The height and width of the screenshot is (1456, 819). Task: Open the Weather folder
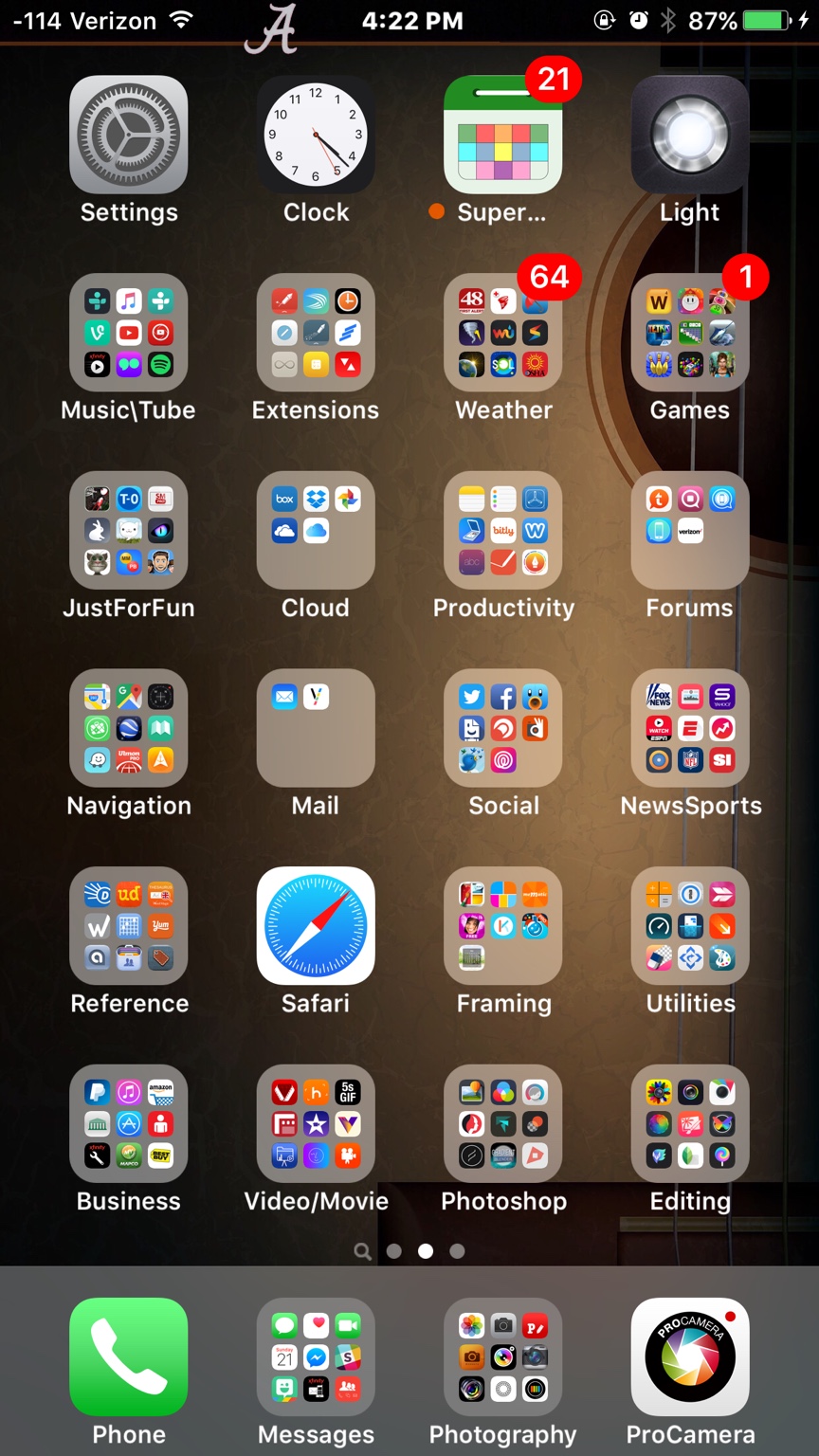[503, 333]
